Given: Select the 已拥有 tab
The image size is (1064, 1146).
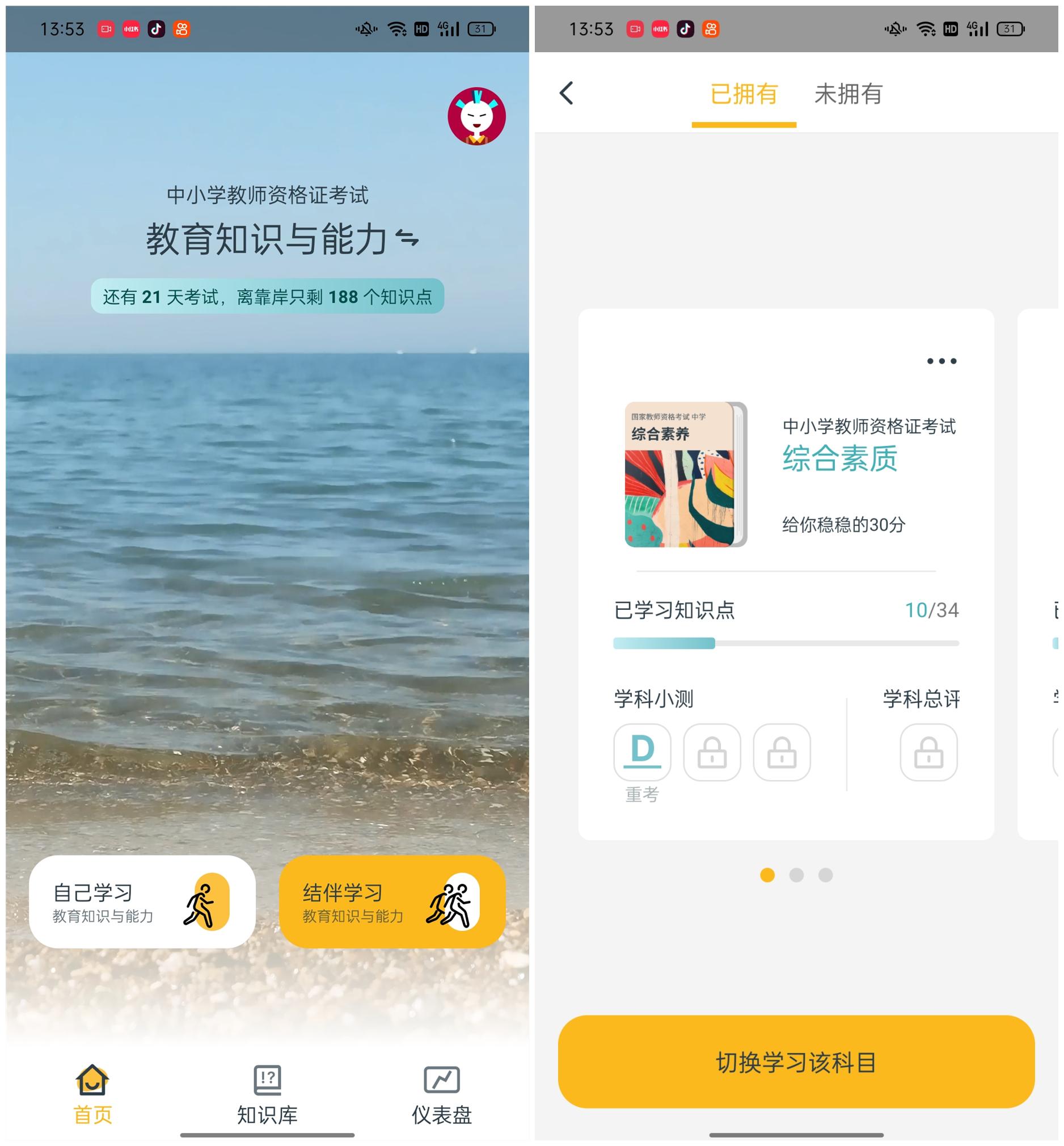Looking at the screenshot, I should click(x=744, y=94).
